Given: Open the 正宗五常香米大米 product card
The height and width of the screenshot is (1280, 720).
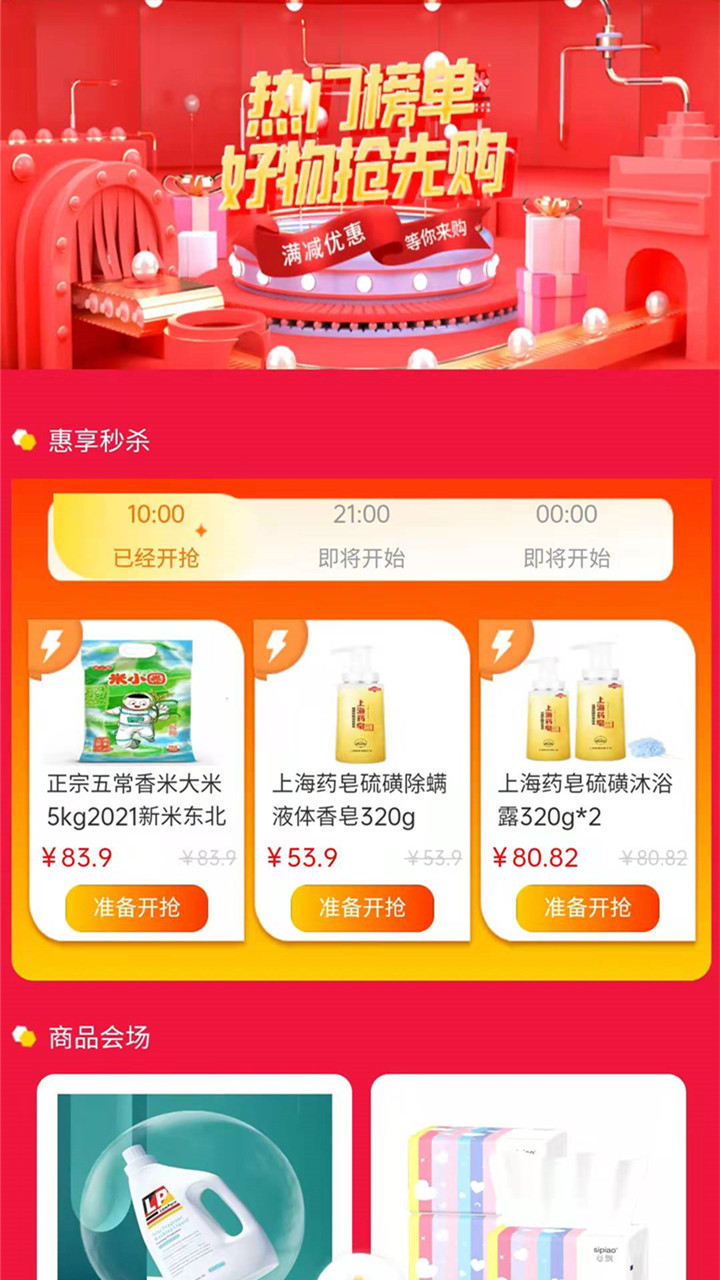Looking at the screenshot, I should (x=136, y=740).
